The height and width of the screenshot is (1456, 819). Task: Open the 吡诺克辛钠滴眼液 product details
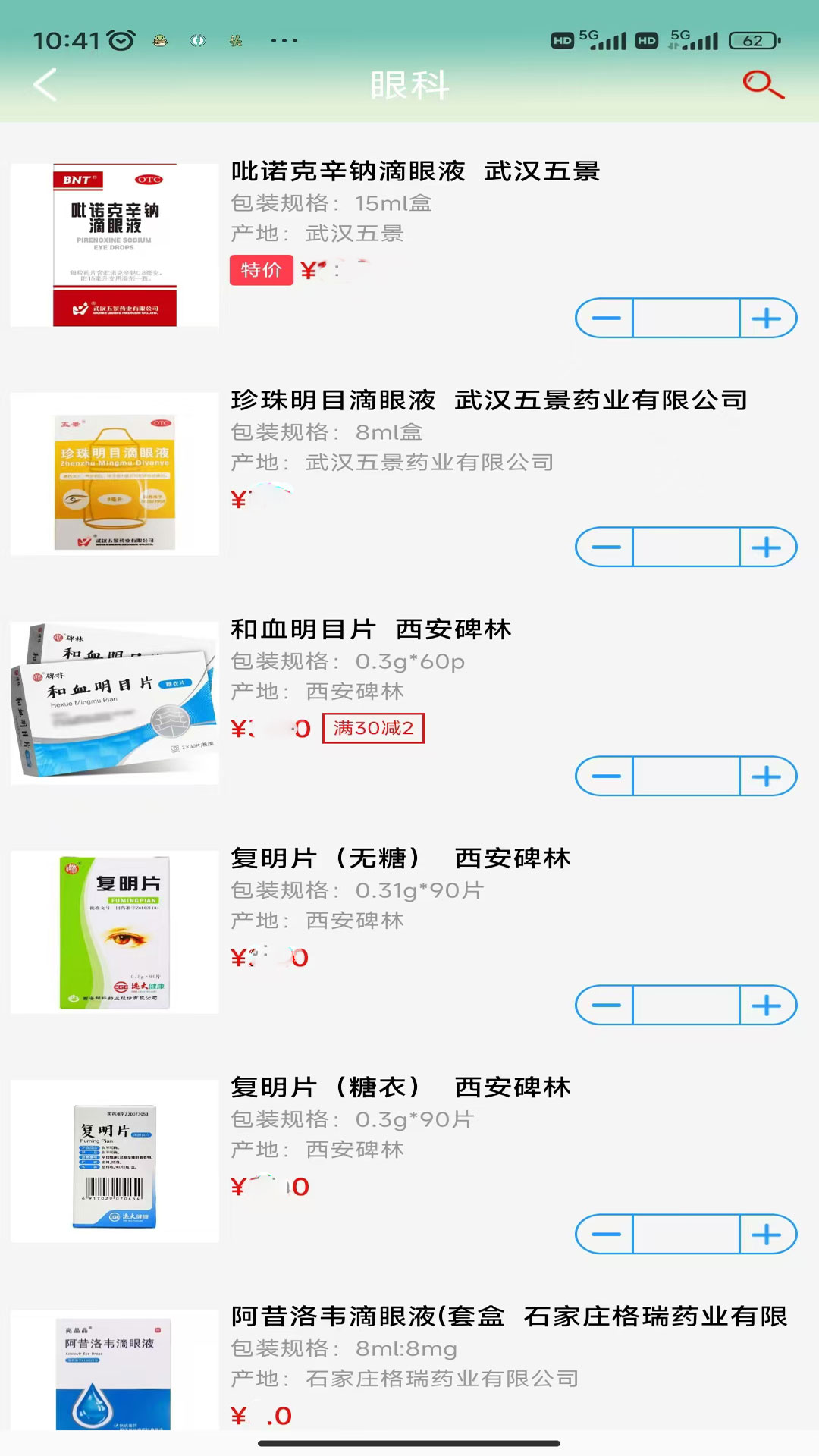coord(416,173)
